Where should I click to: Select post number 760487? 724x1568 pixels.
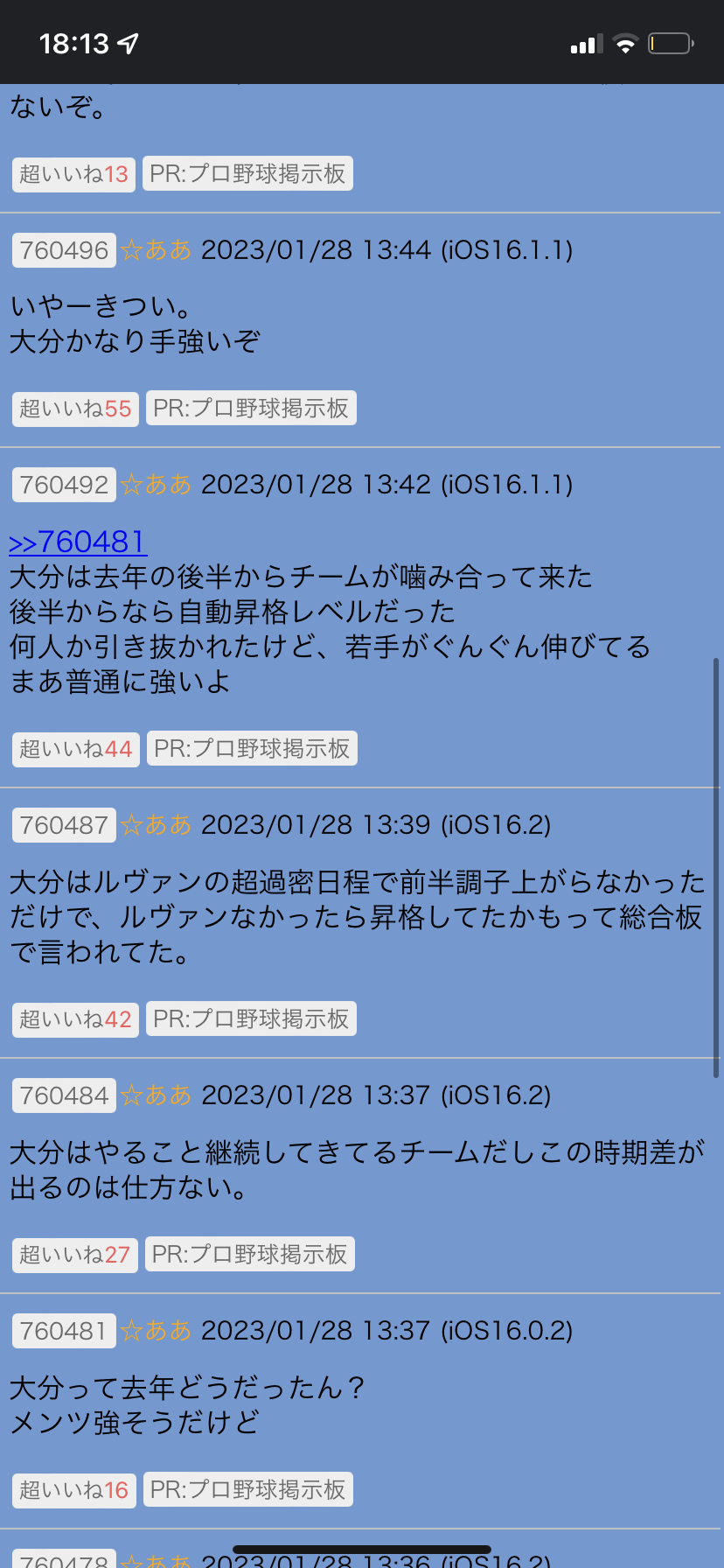[64, 825]
